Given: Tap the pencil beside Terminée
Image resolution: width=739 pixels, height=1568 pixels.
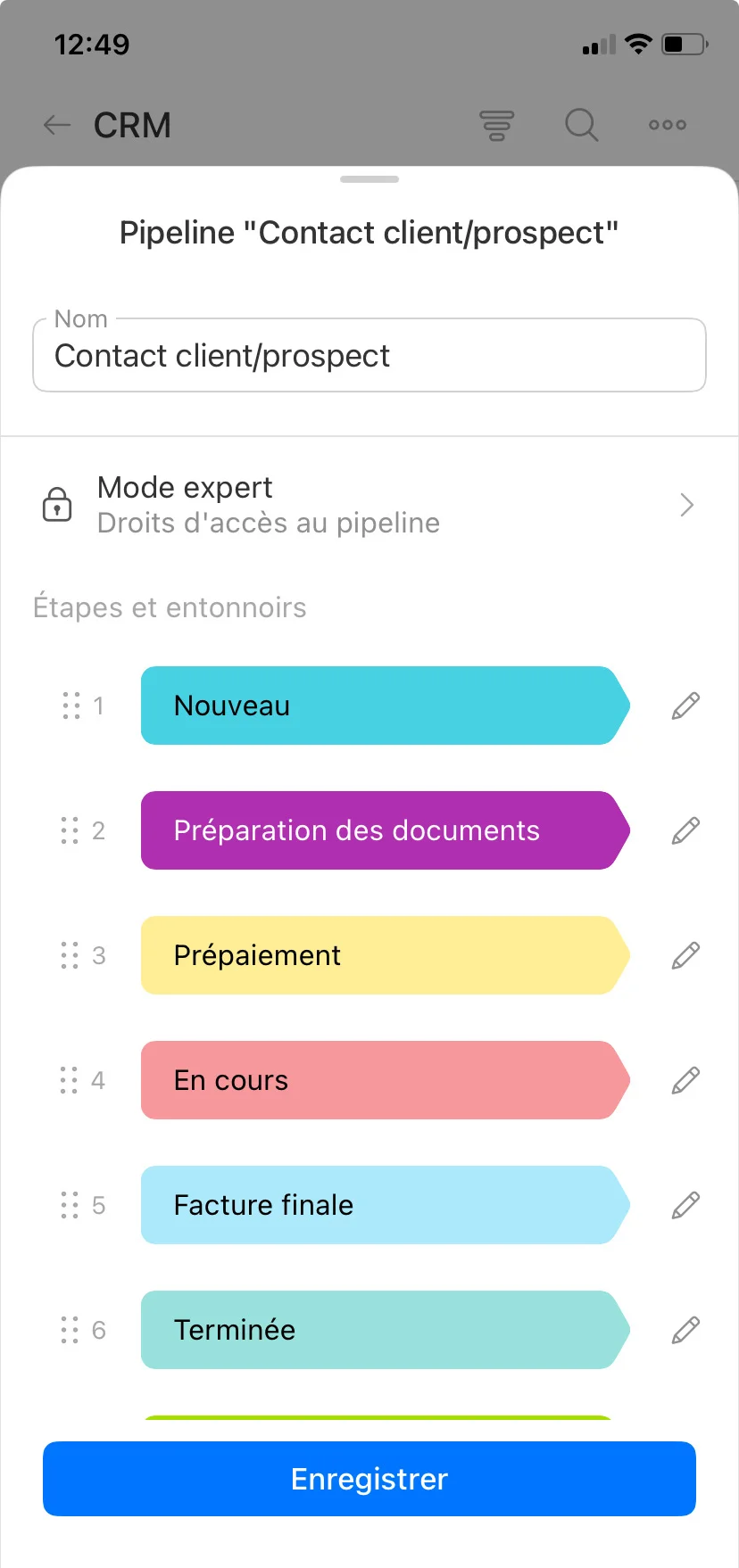Looking at the screenshot, I should [685, 1330].
